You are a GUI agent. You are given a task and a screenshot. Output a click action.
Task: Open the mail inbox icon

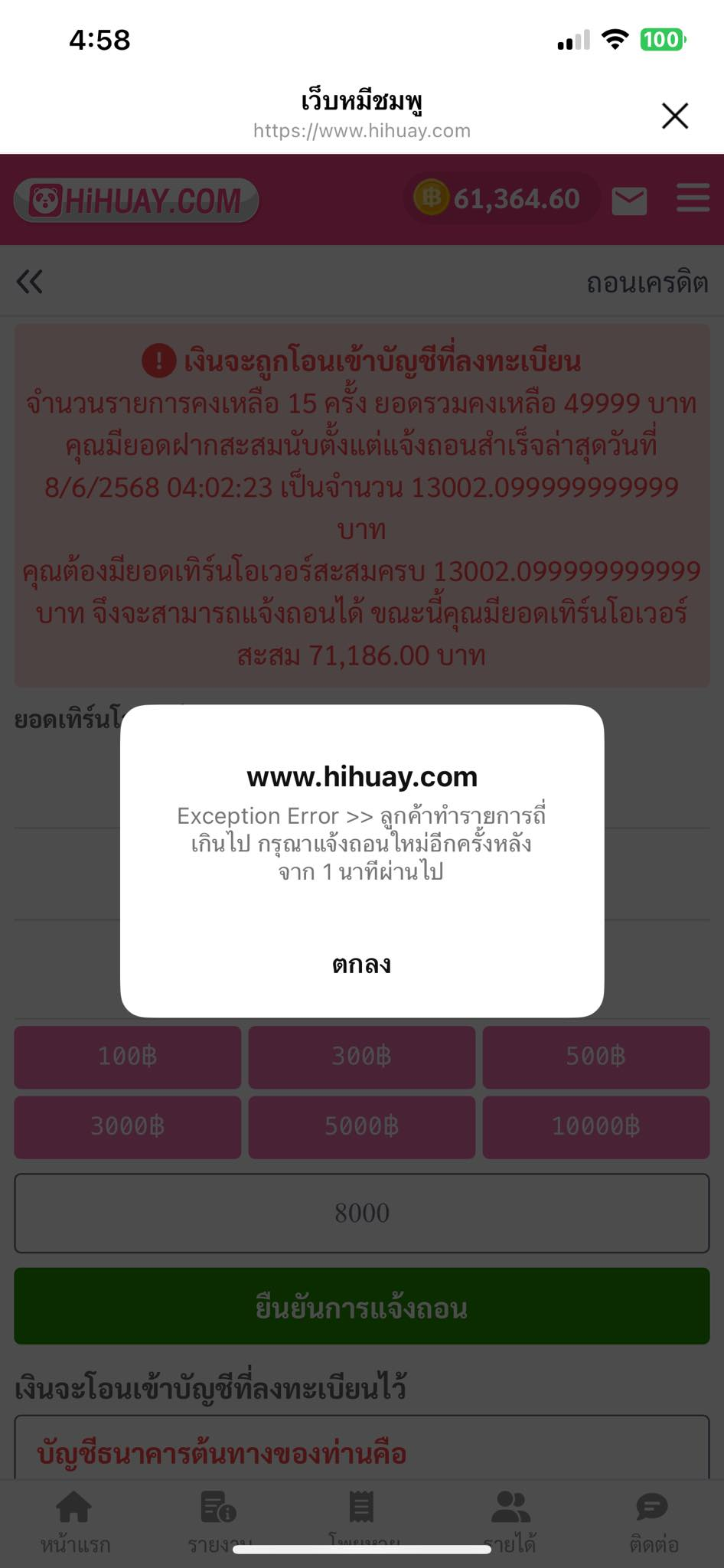pyautogui.click(x=629, y=201)
